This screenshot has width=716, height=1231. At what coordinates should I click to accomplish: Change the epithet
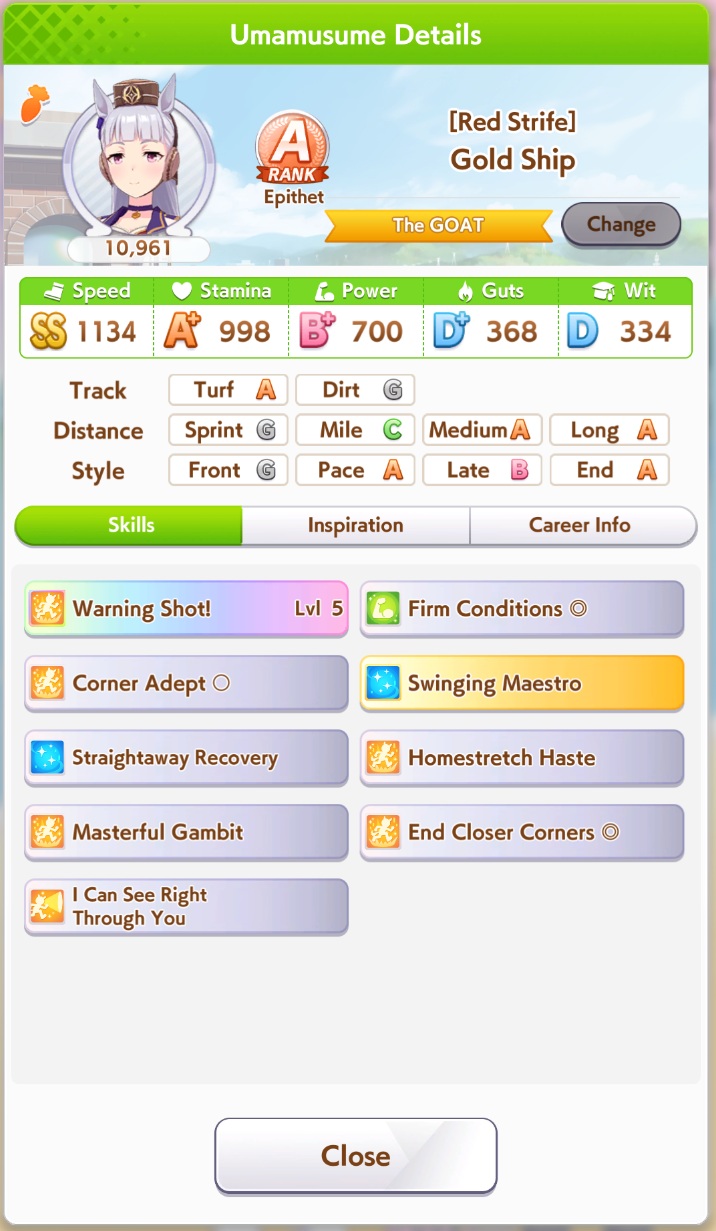(621, 224)
